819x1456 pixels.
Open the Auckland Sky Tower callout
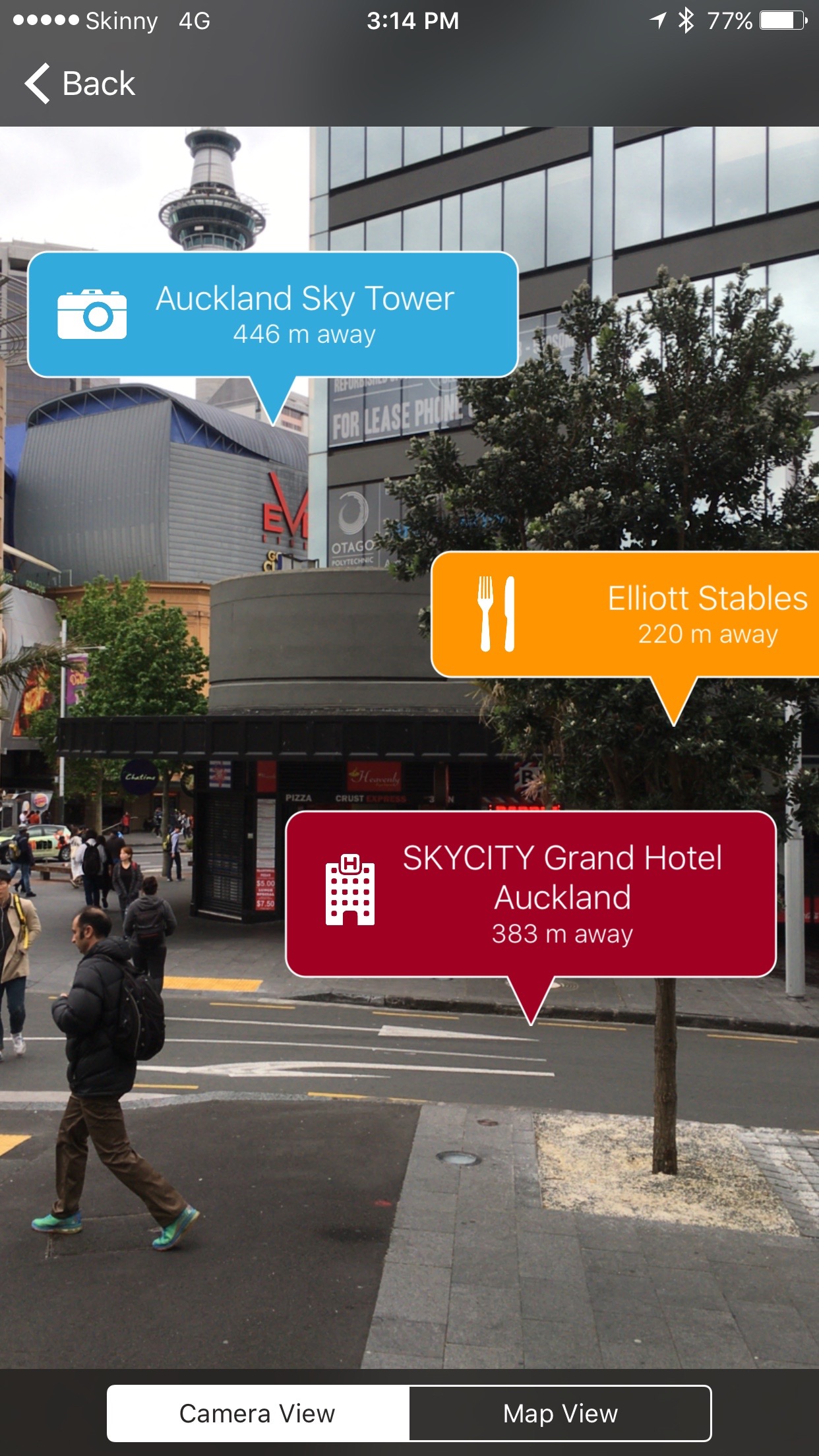pos(273,315)
